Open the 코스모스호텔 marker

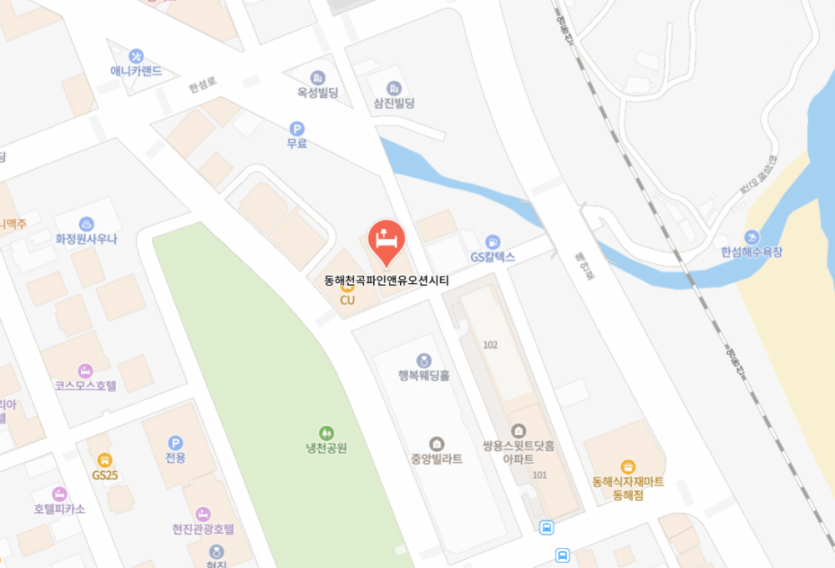click(x=86, y=370)
